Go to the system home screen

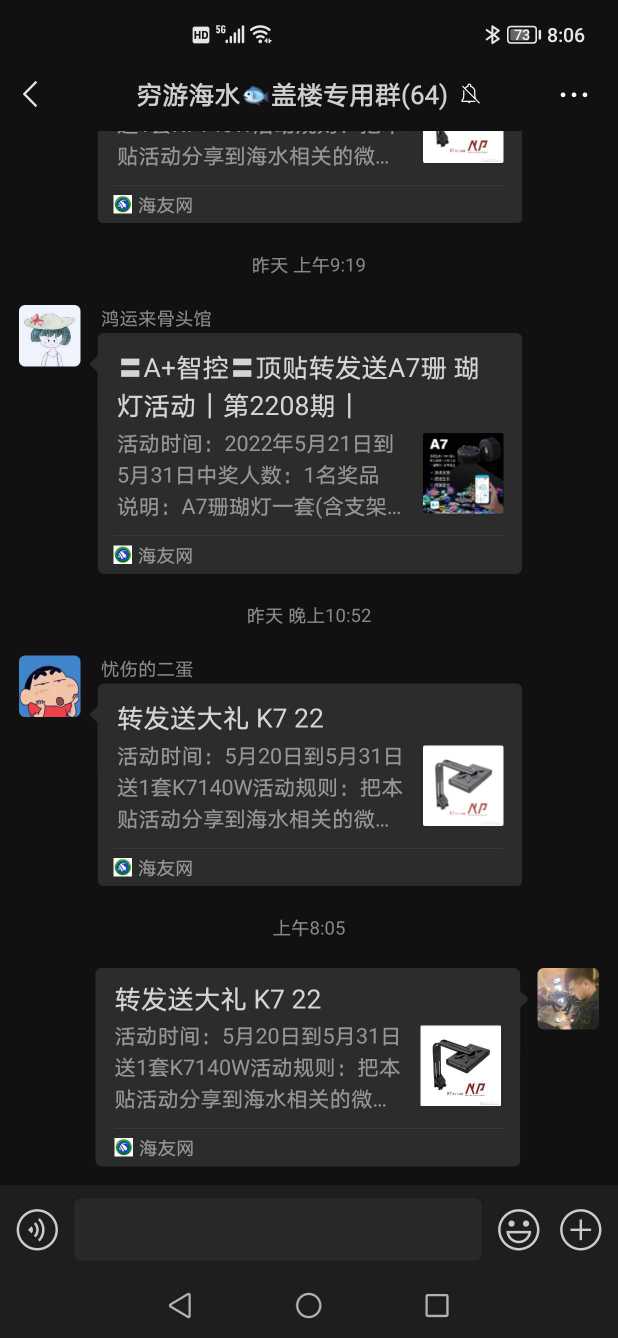click(309, 1305)
